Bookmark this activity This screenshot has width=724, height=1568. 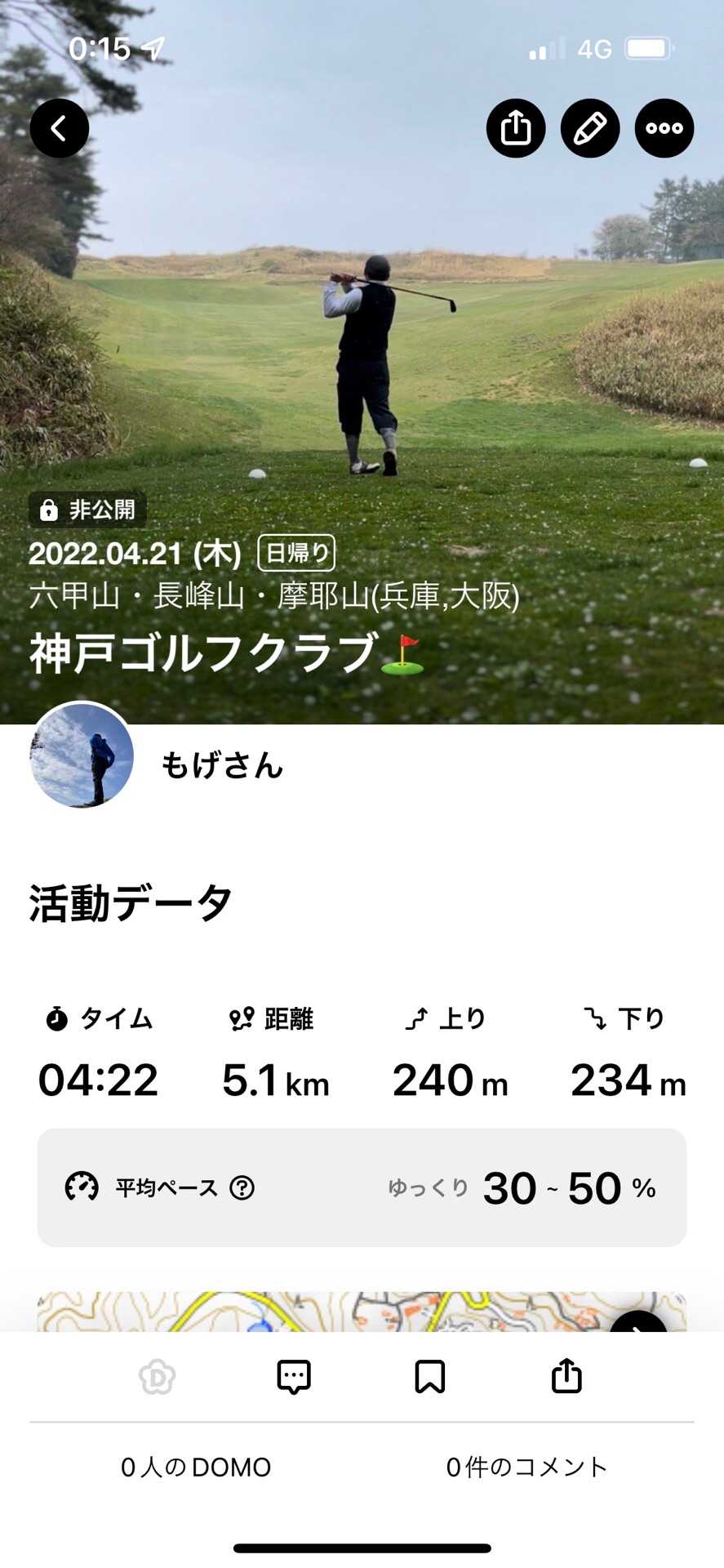click(430, 1377)
